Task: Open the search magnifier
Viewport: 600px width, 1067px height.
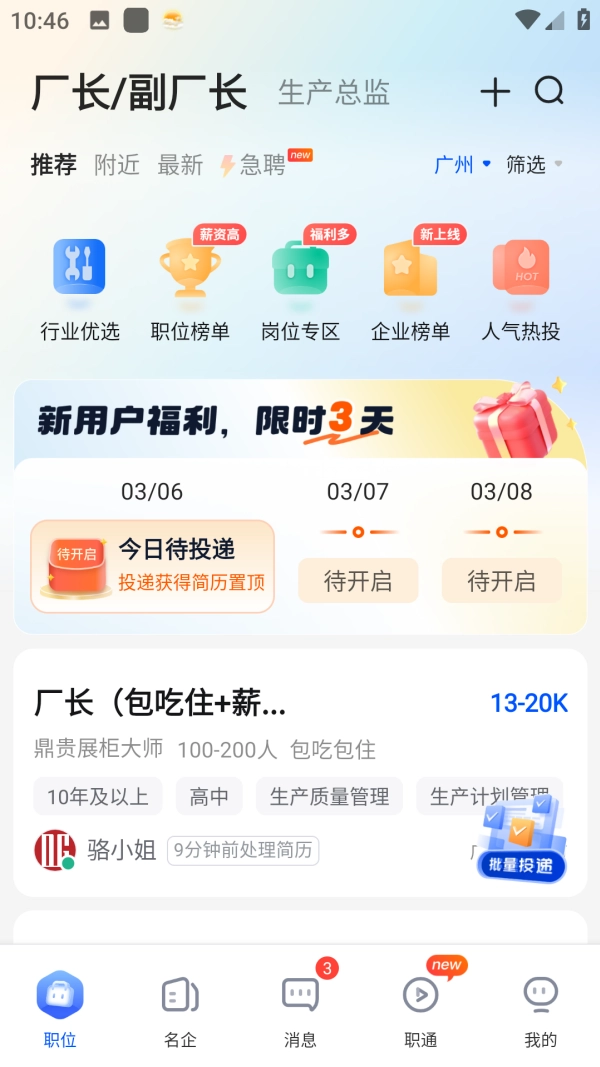Action: (x=549, y=92)
